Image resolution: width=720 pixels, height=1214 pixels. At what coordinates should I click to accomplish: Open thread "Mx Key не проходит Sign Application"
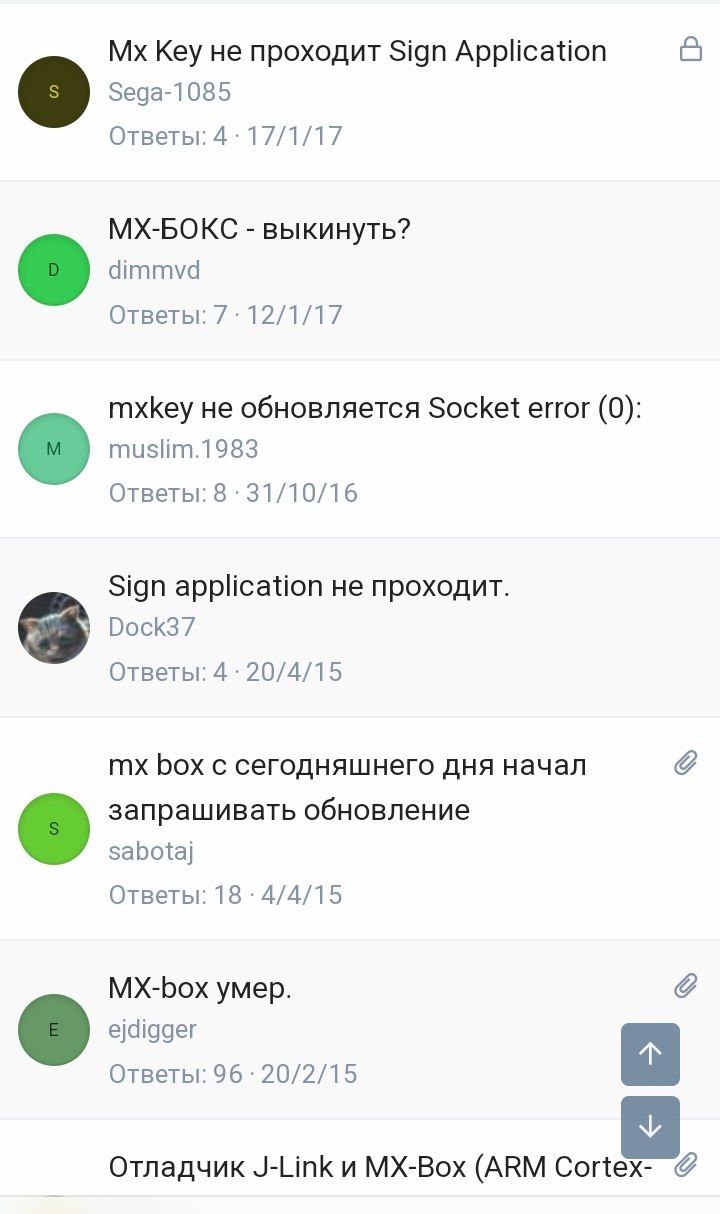point(357,51)
